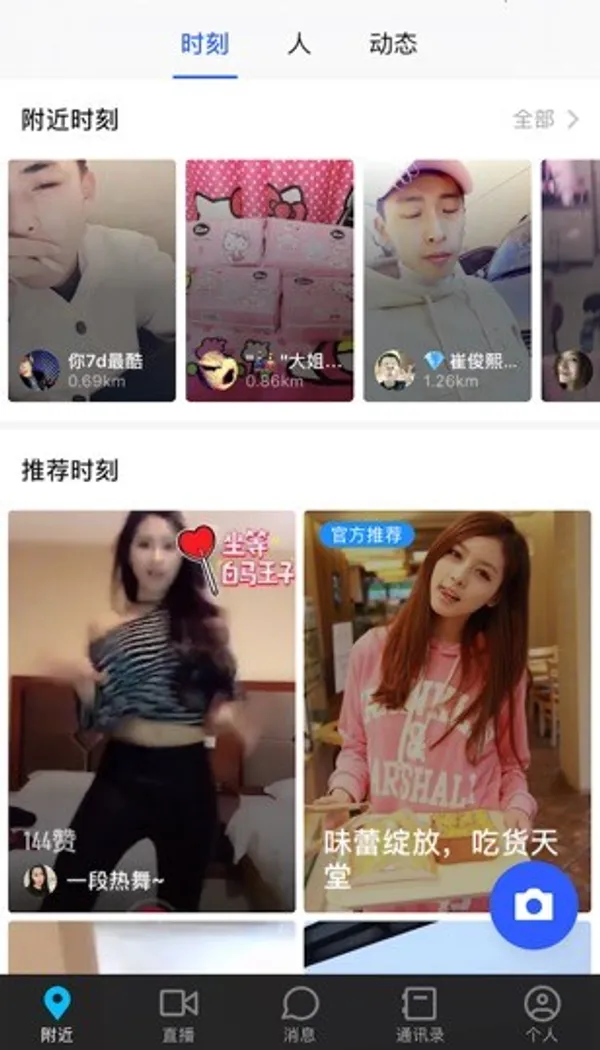Open the 通讯录 tab
The image size is (600, 1050).
[420, 1012]
